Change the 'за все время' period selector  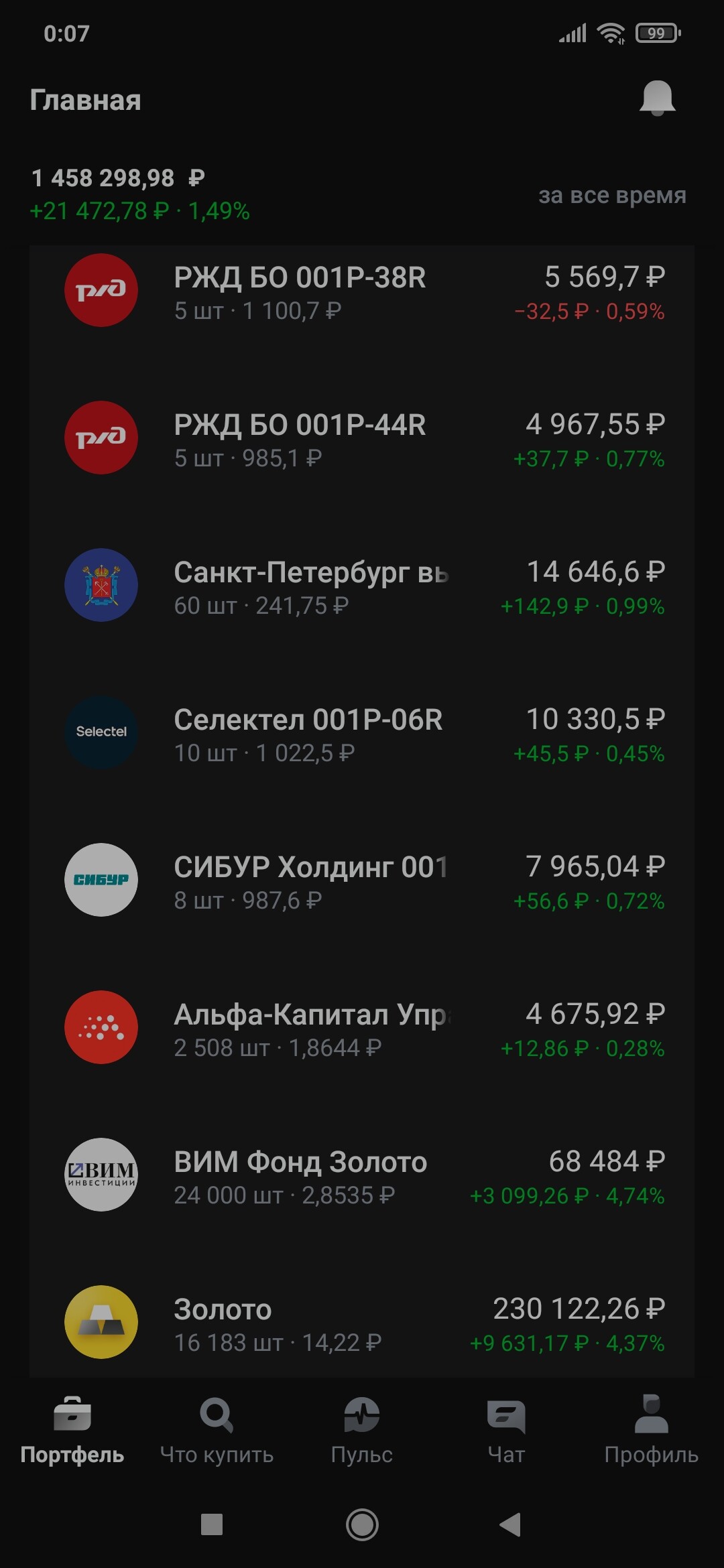point(612,196)
